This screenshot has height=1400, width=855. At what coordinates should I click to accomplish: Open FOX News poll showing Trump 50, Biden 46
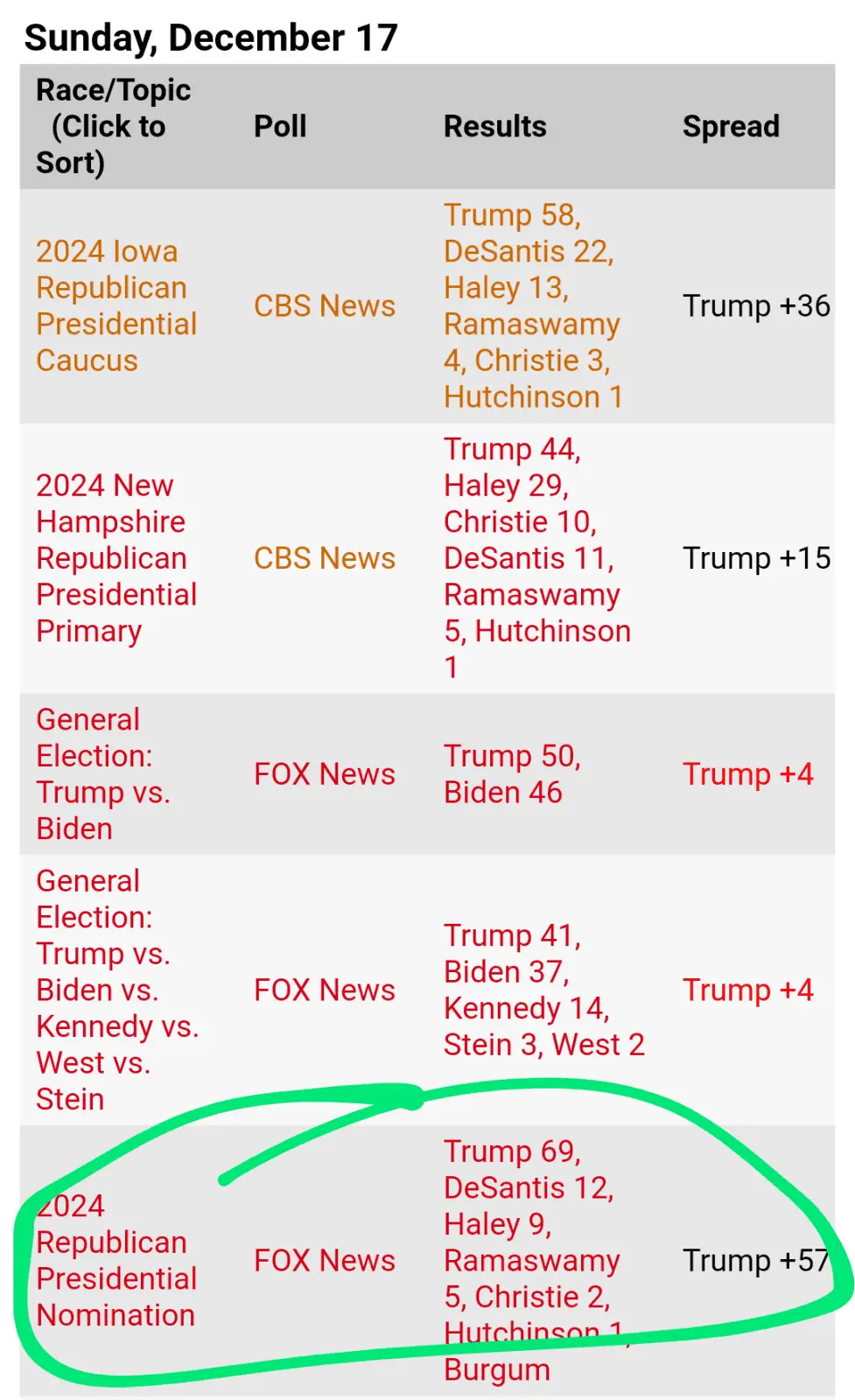tap(324, 774)
